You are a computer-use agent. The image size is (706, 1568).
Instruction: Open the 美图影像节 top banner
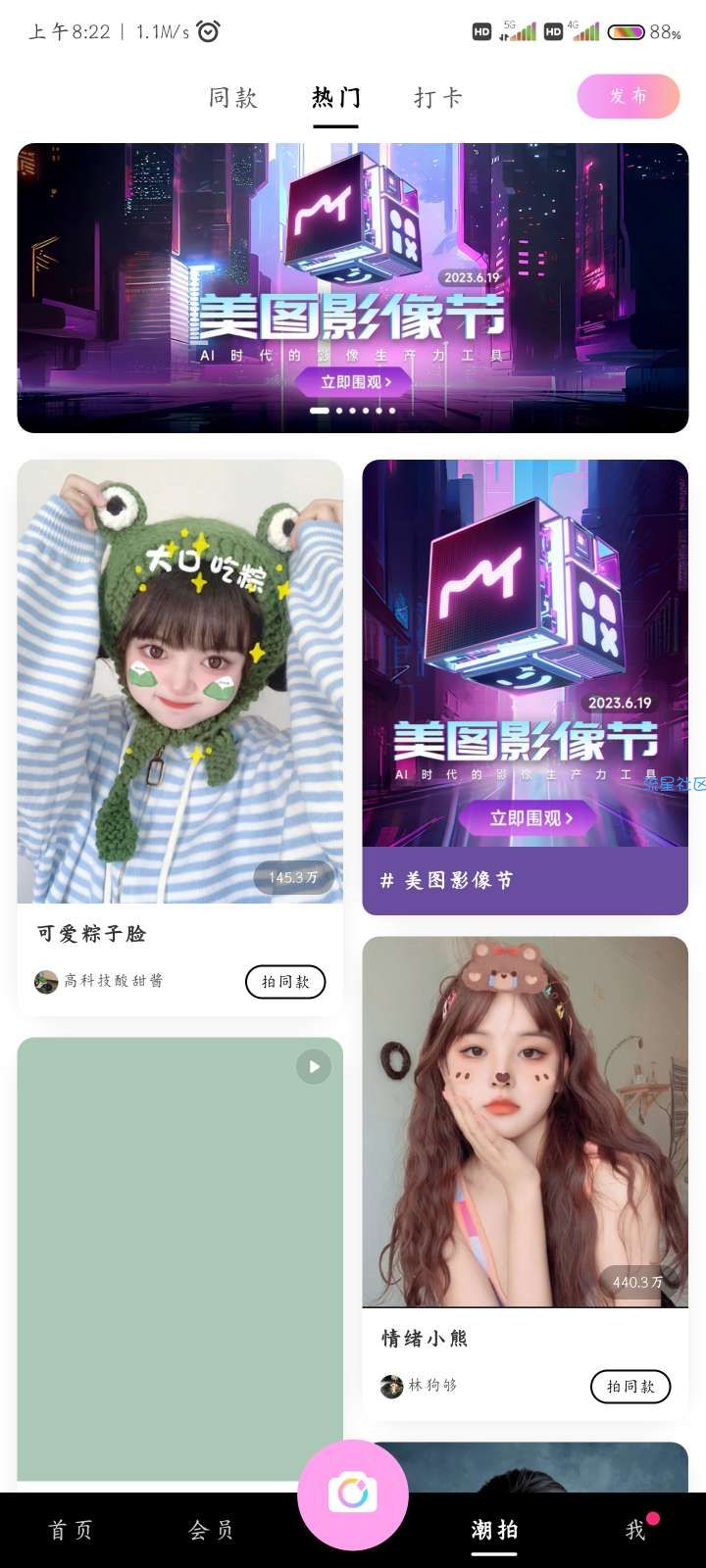tap(353, 287)
